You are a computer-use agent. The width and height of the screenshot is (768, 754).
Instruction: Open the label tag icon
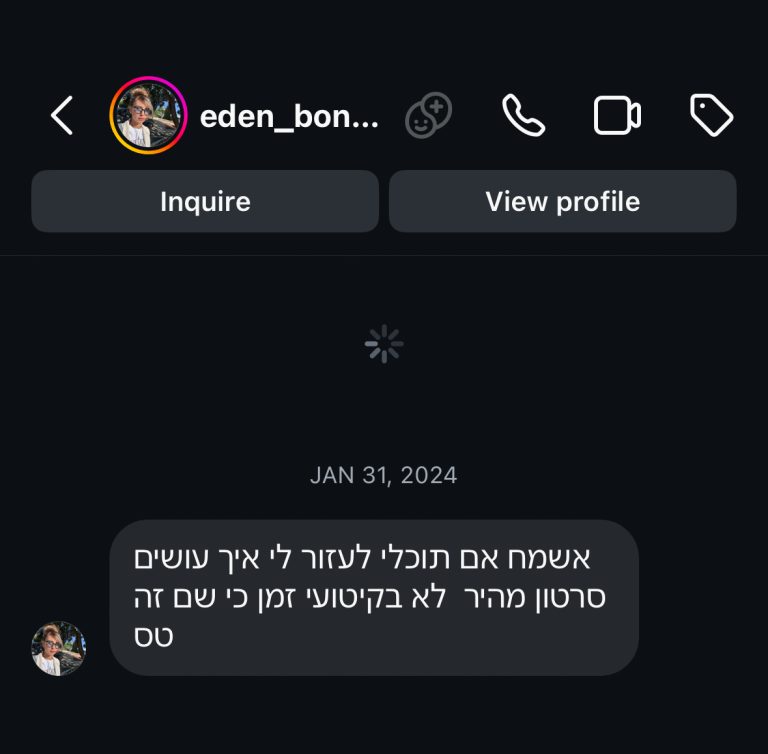point(712,116)
